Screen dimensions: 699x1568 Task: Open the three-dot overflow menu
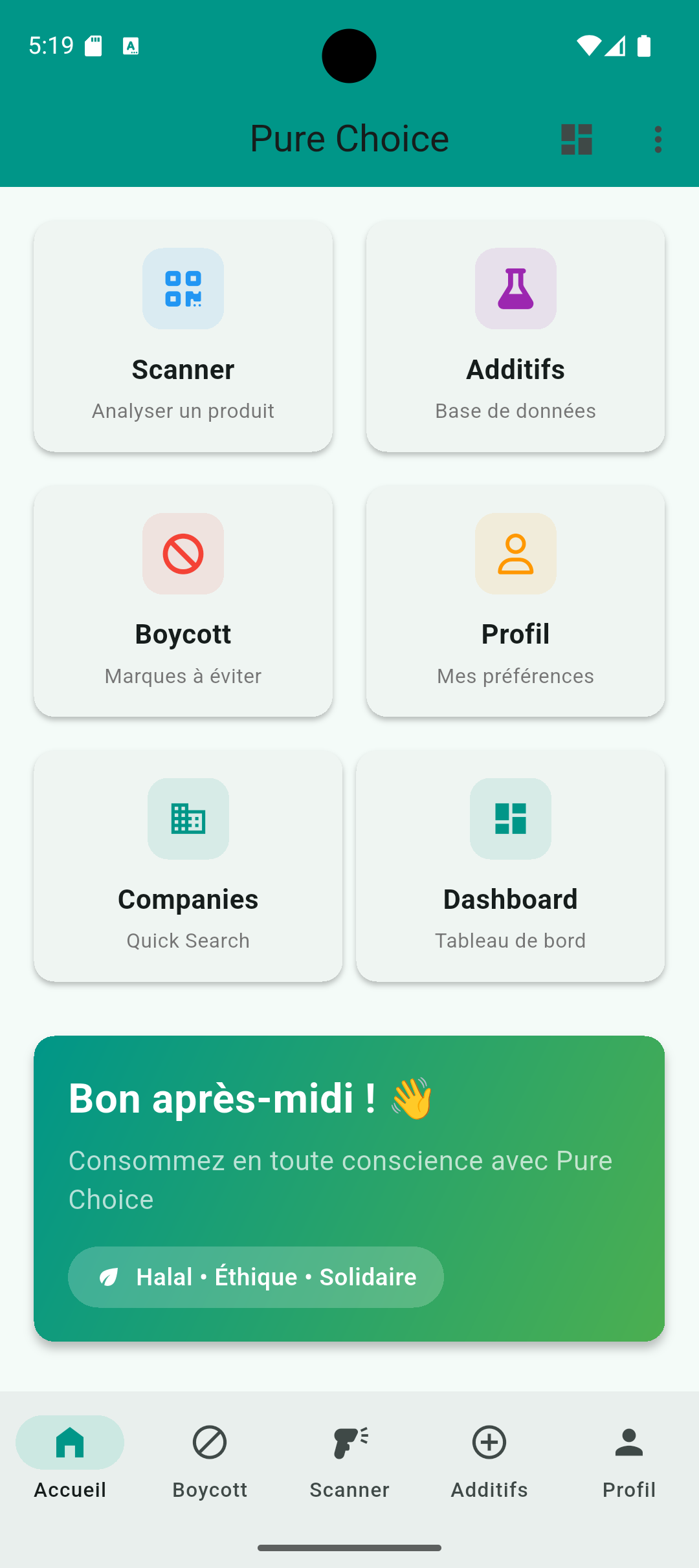tap(658, 139)
